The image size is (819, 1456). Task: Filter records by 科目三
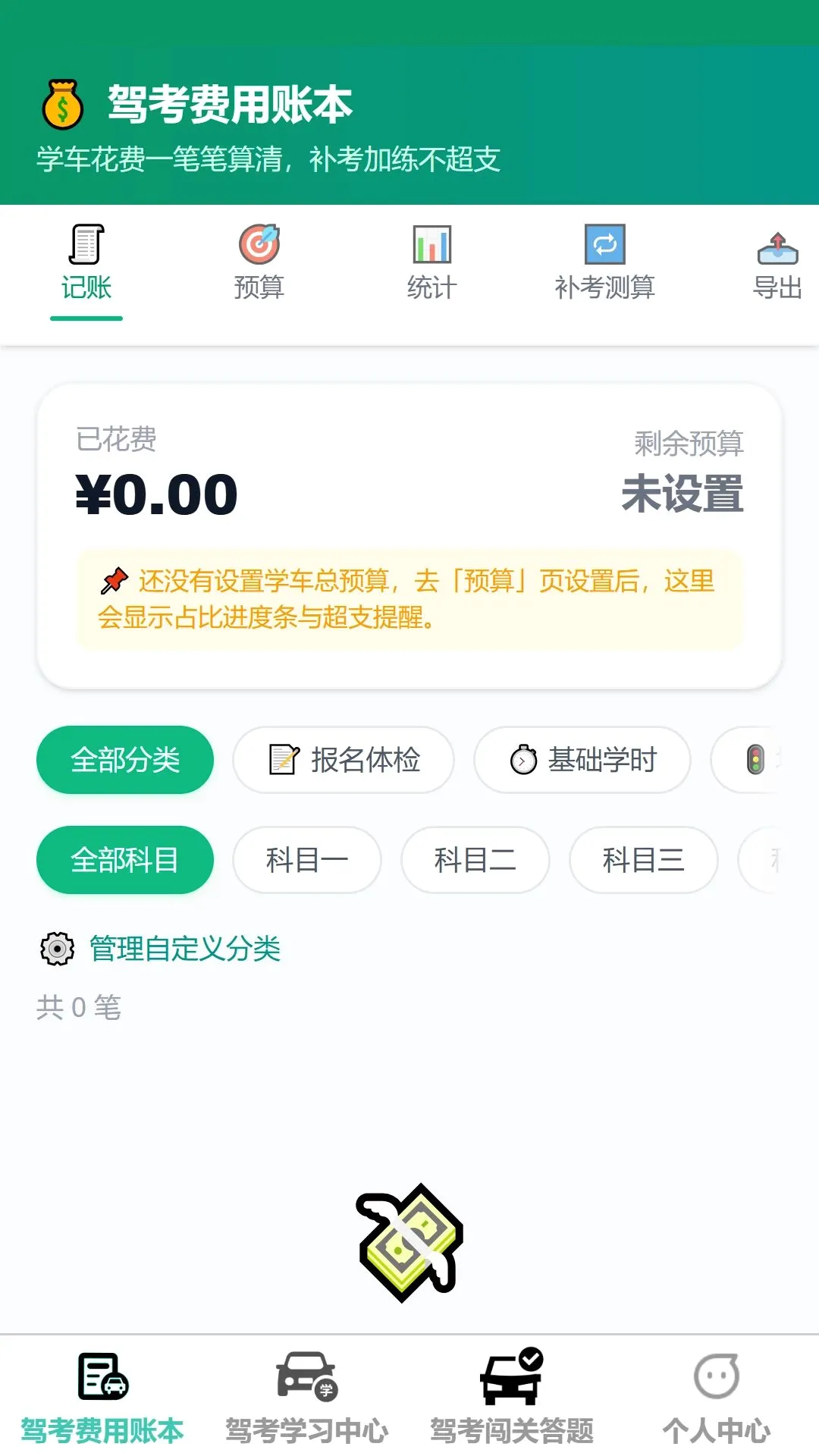pos(644,860)
